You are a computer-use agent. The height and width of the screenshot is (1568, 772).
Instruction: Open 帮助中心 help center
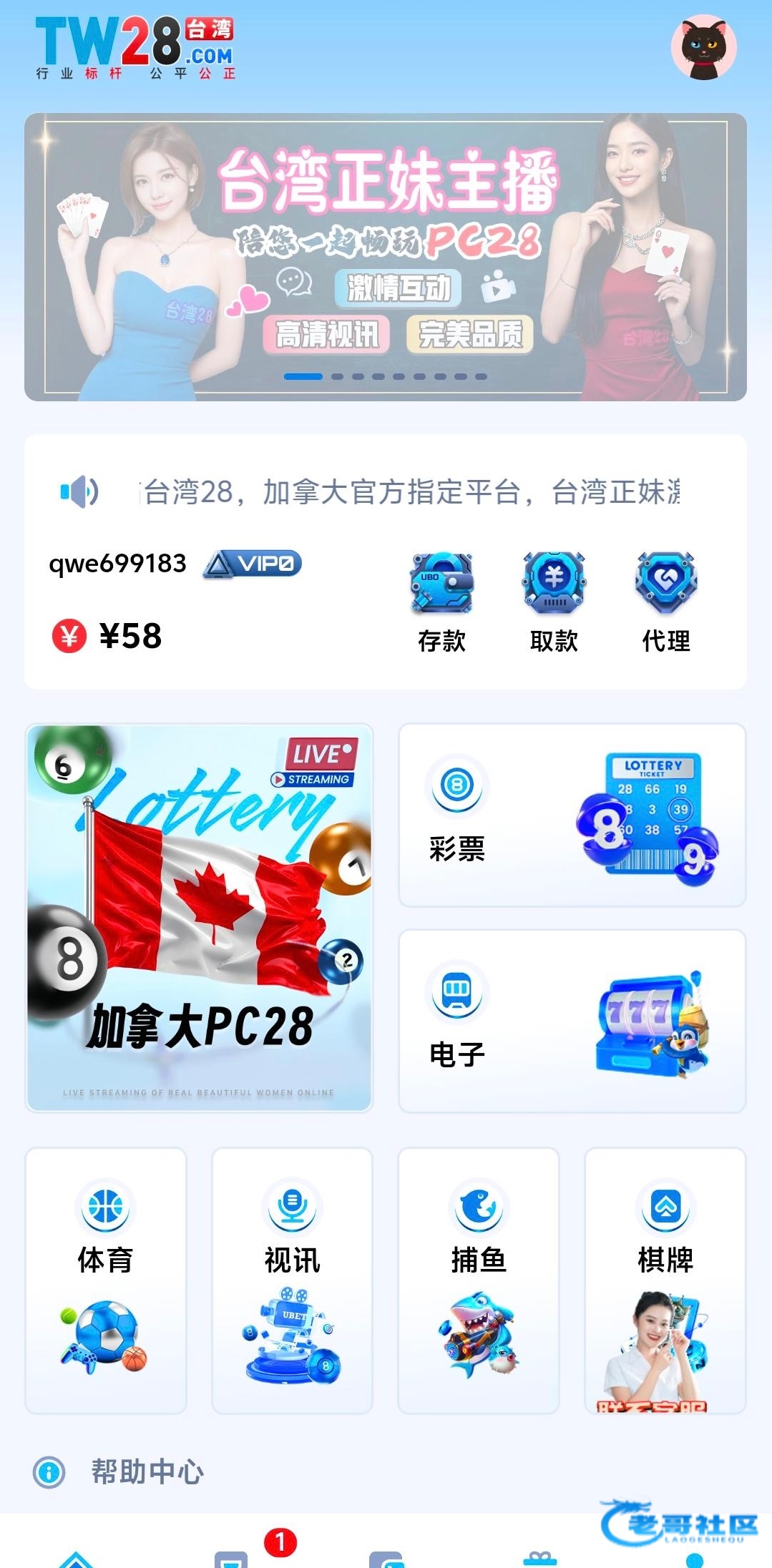click(x=147, y=1472)
